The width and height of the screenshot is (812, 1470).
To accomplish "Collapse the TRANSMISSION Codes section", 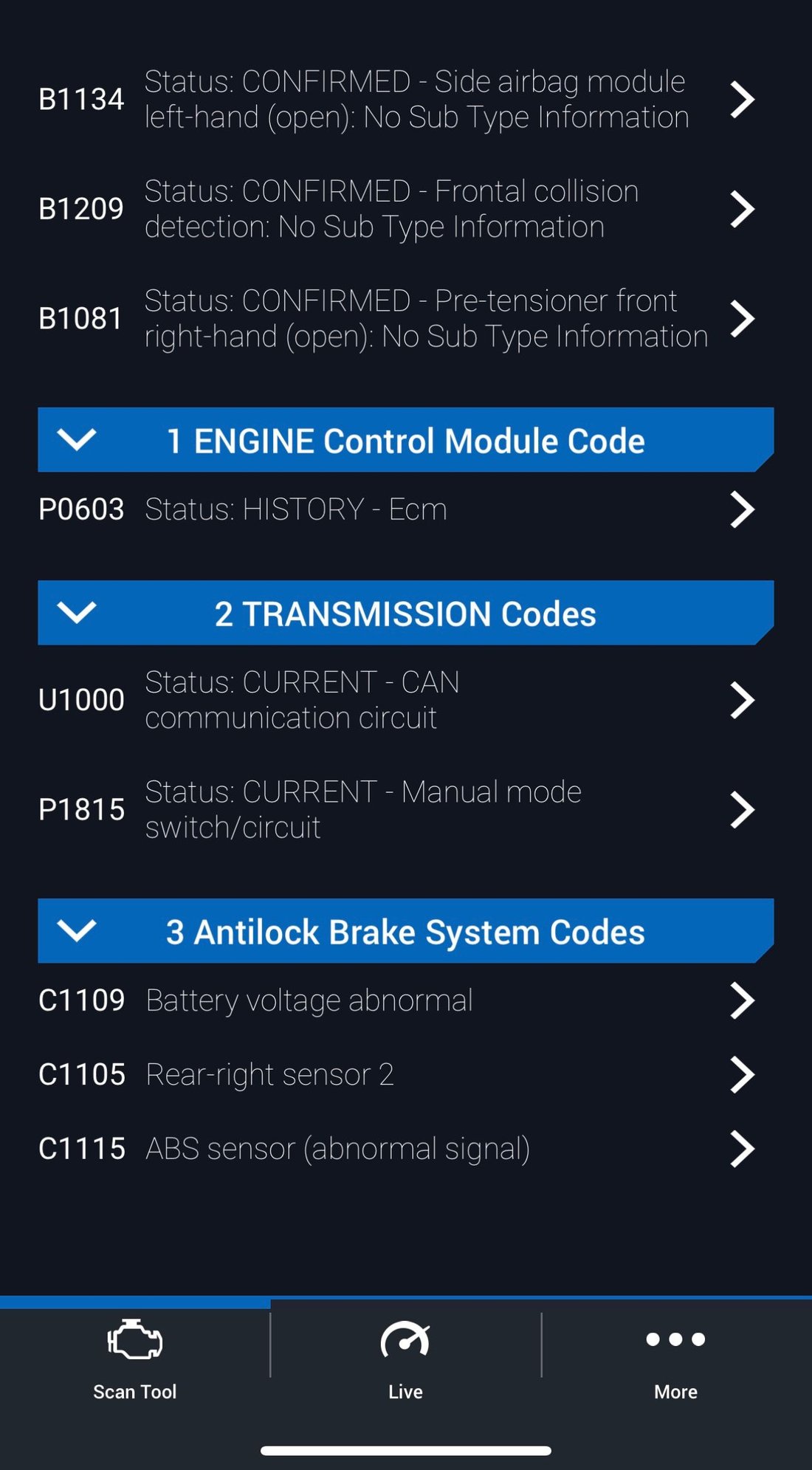I will (77, 613).
